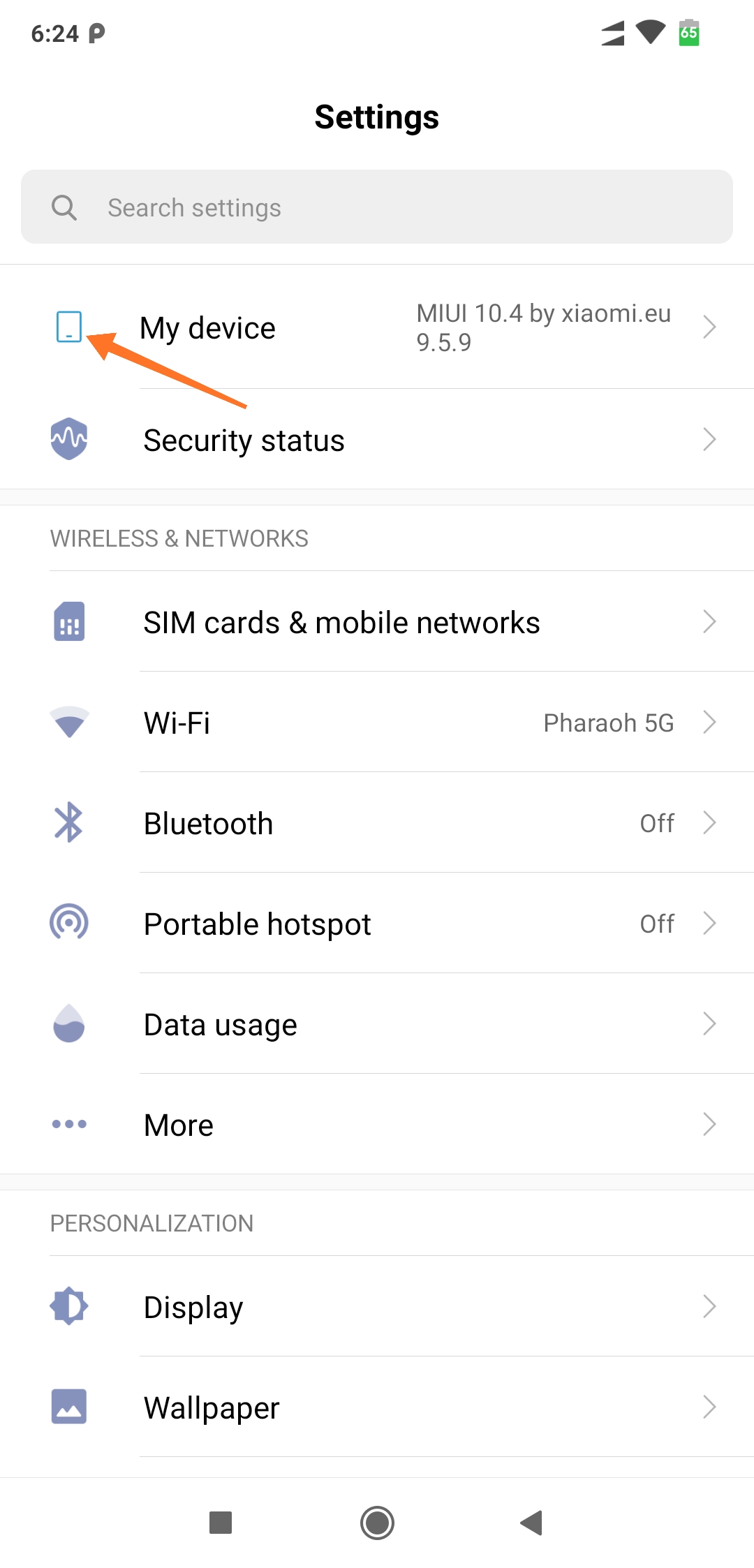Show recent apps
Screen dimensions: 754x1568
tap(221, 1523)
